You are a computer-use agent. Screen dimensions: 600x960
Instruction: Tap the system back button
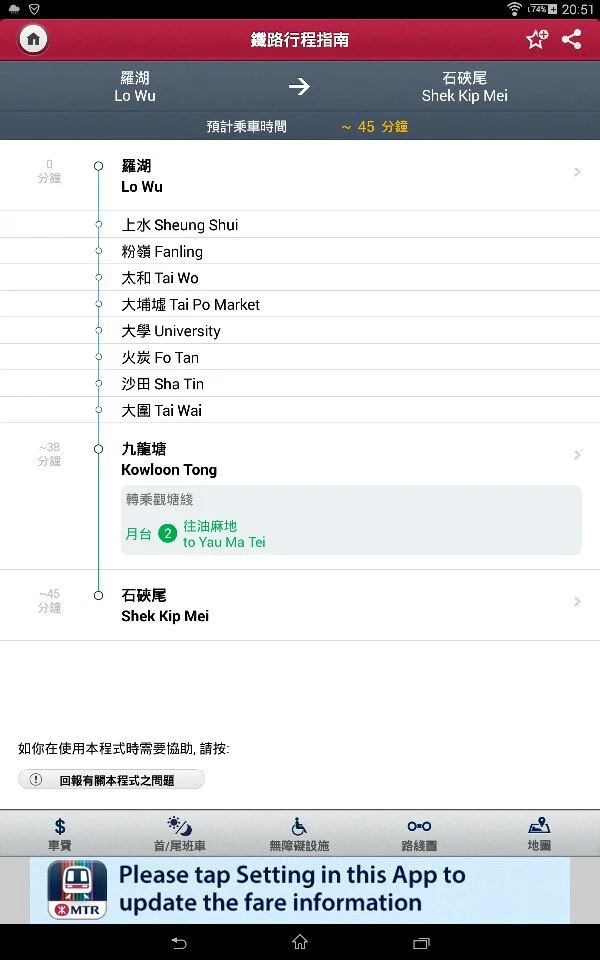[x=179, y=943]
